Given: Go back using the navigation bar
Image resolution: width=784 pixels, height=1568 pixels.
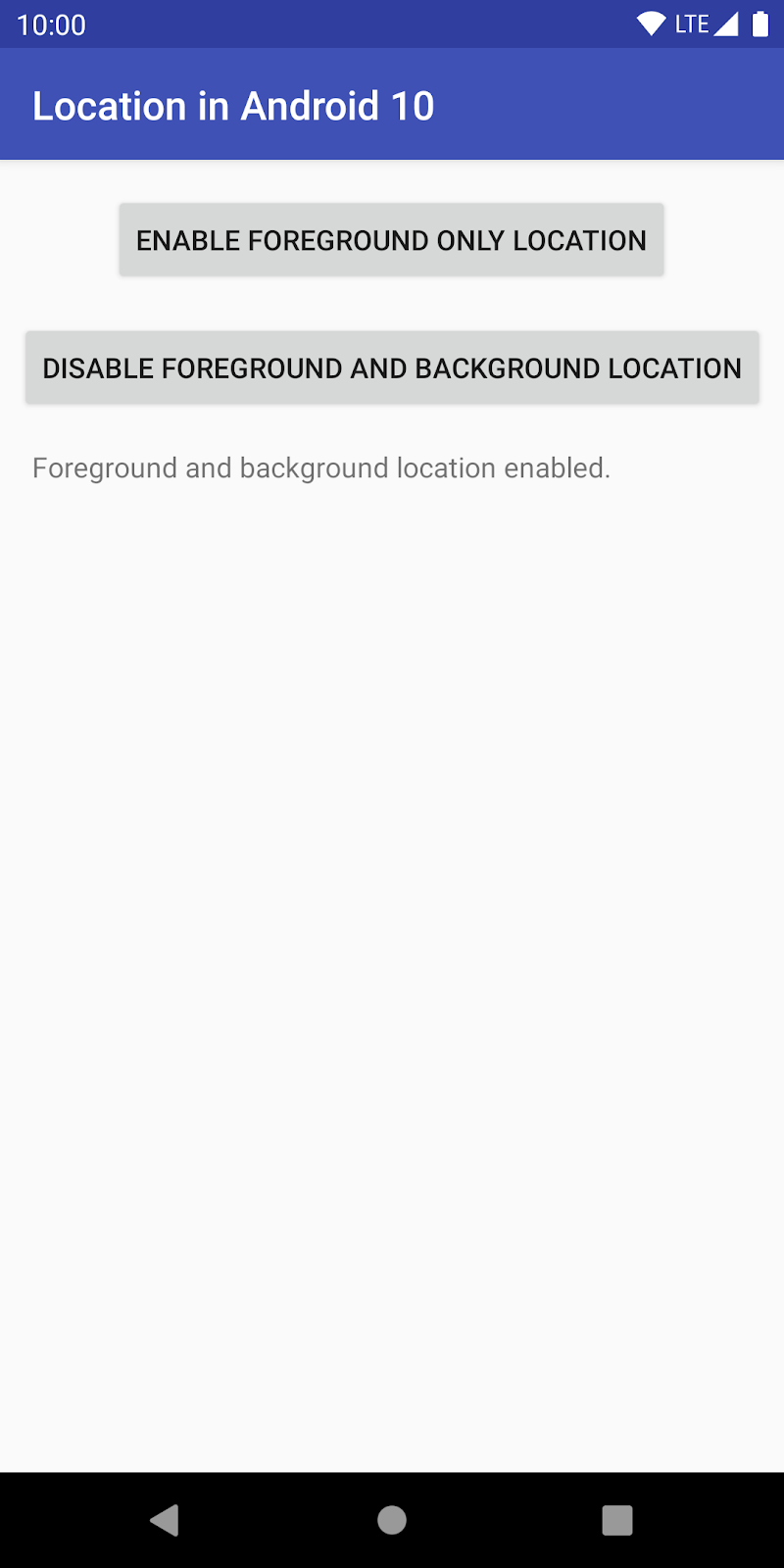Looking at the screenshot, I should click(165, 1520).
